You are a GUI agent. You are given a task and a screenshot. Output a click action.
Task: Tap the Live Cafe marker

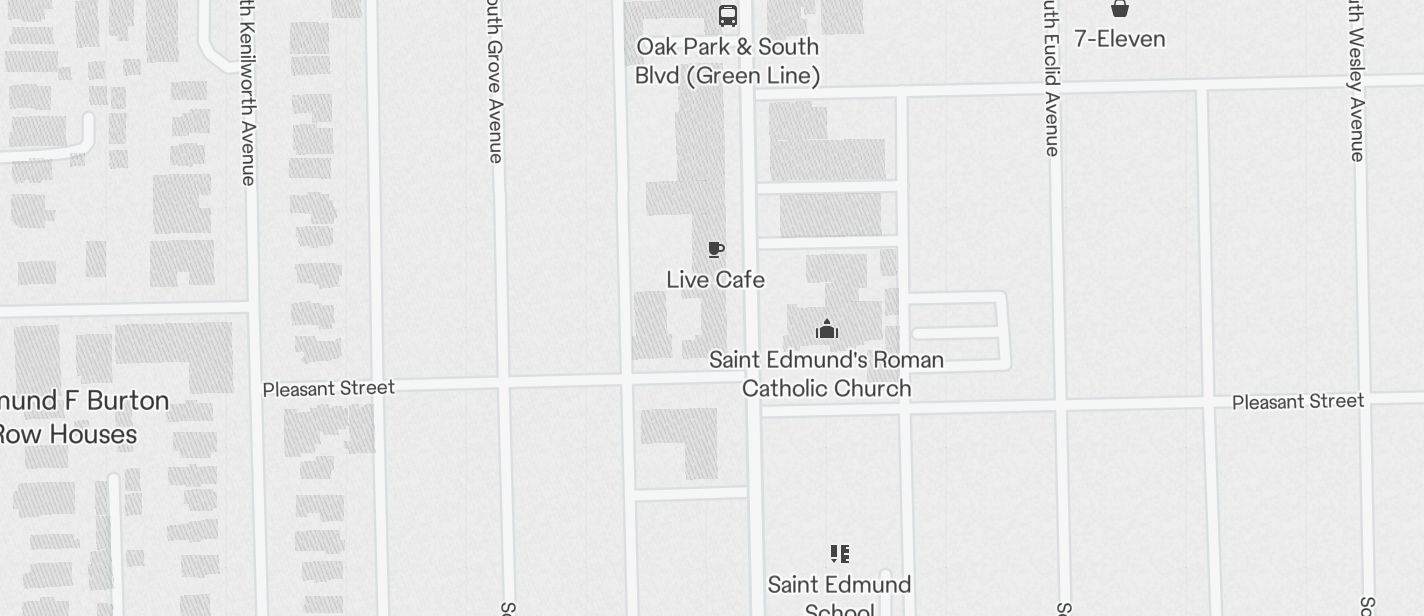point(716,250)
